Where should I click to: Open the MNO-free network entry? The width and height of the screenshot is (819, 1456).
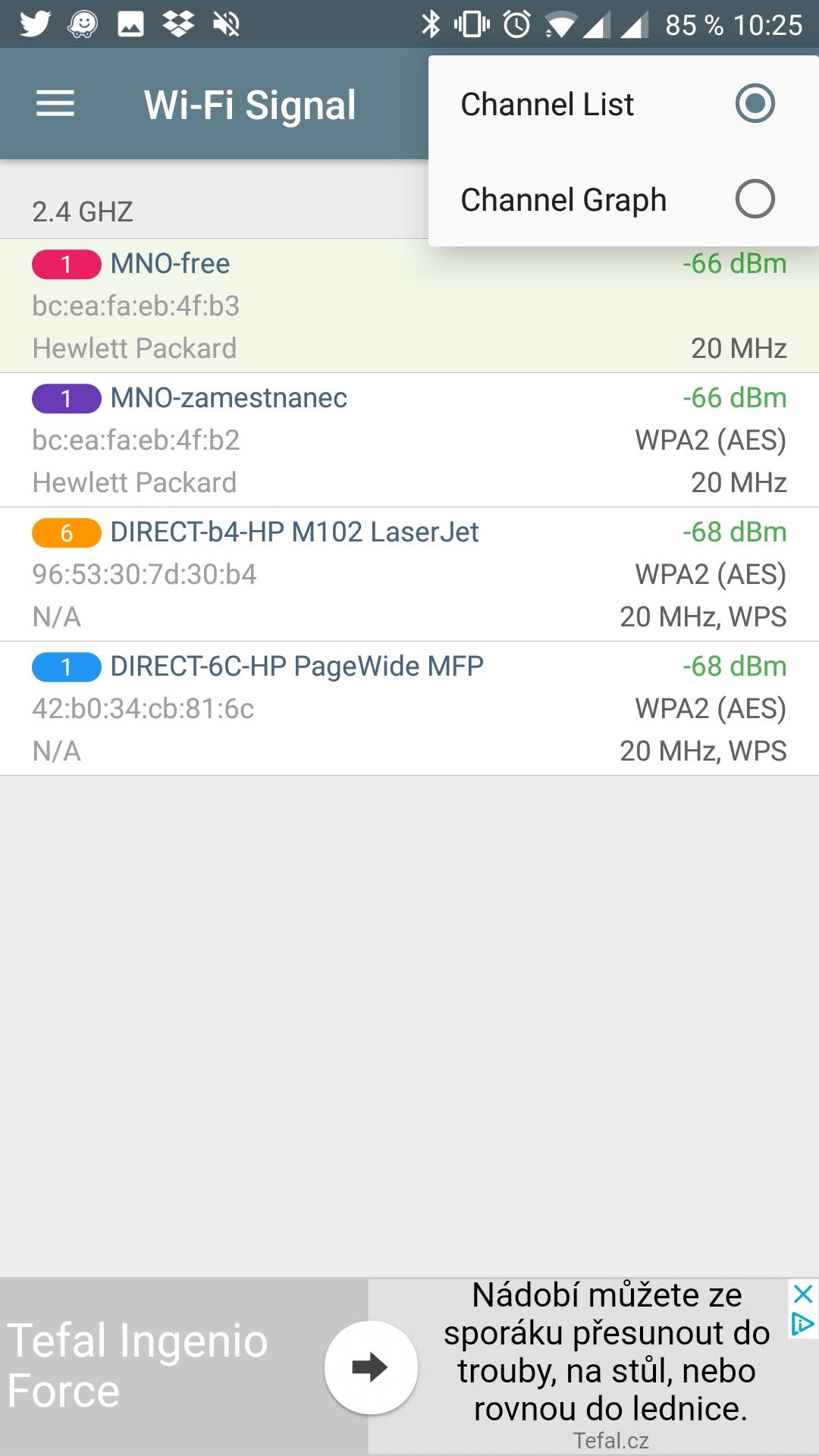[x=409, y=306]
